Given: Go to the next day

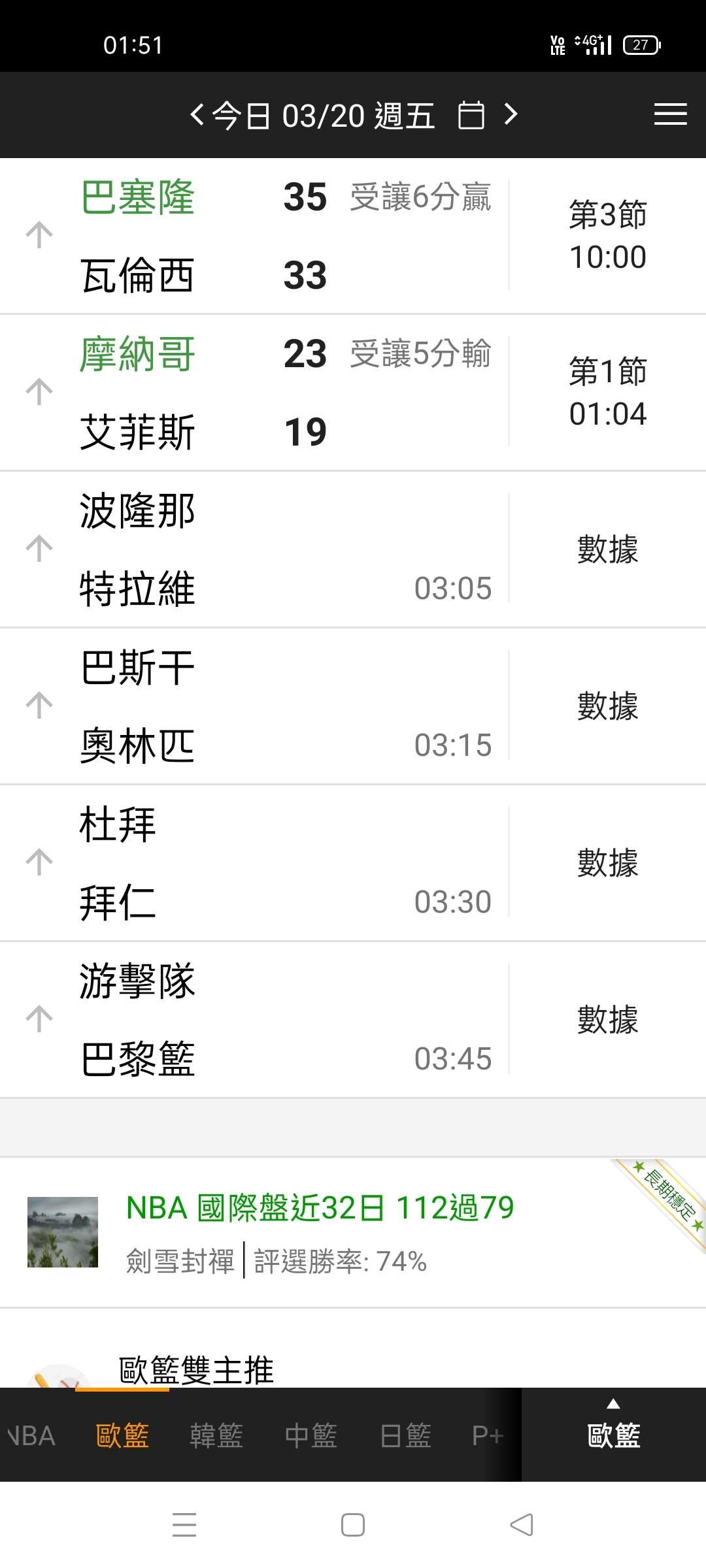Looking at the screenshot, I should click(511, 115).
